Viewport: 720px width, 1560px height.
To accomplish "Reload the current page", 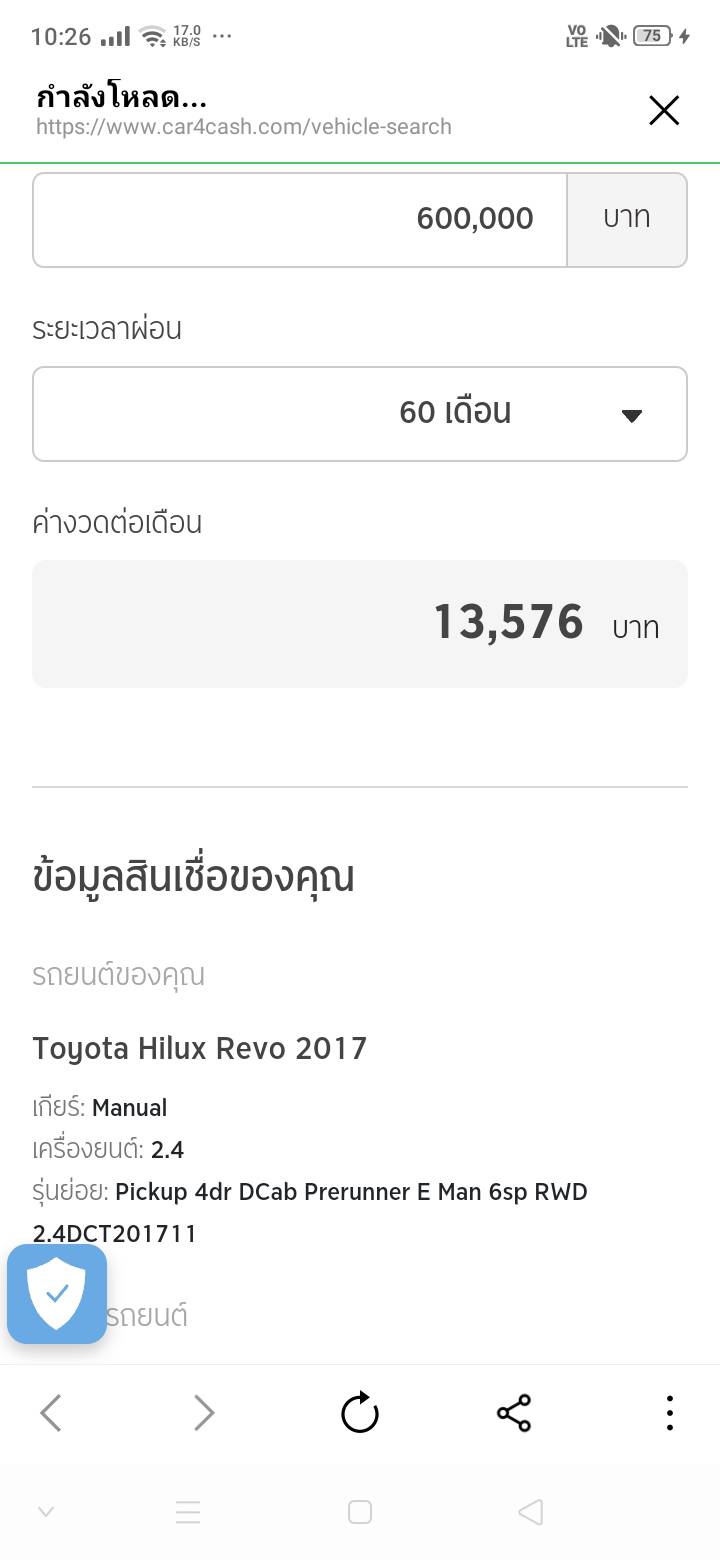I will [360, 1413].
